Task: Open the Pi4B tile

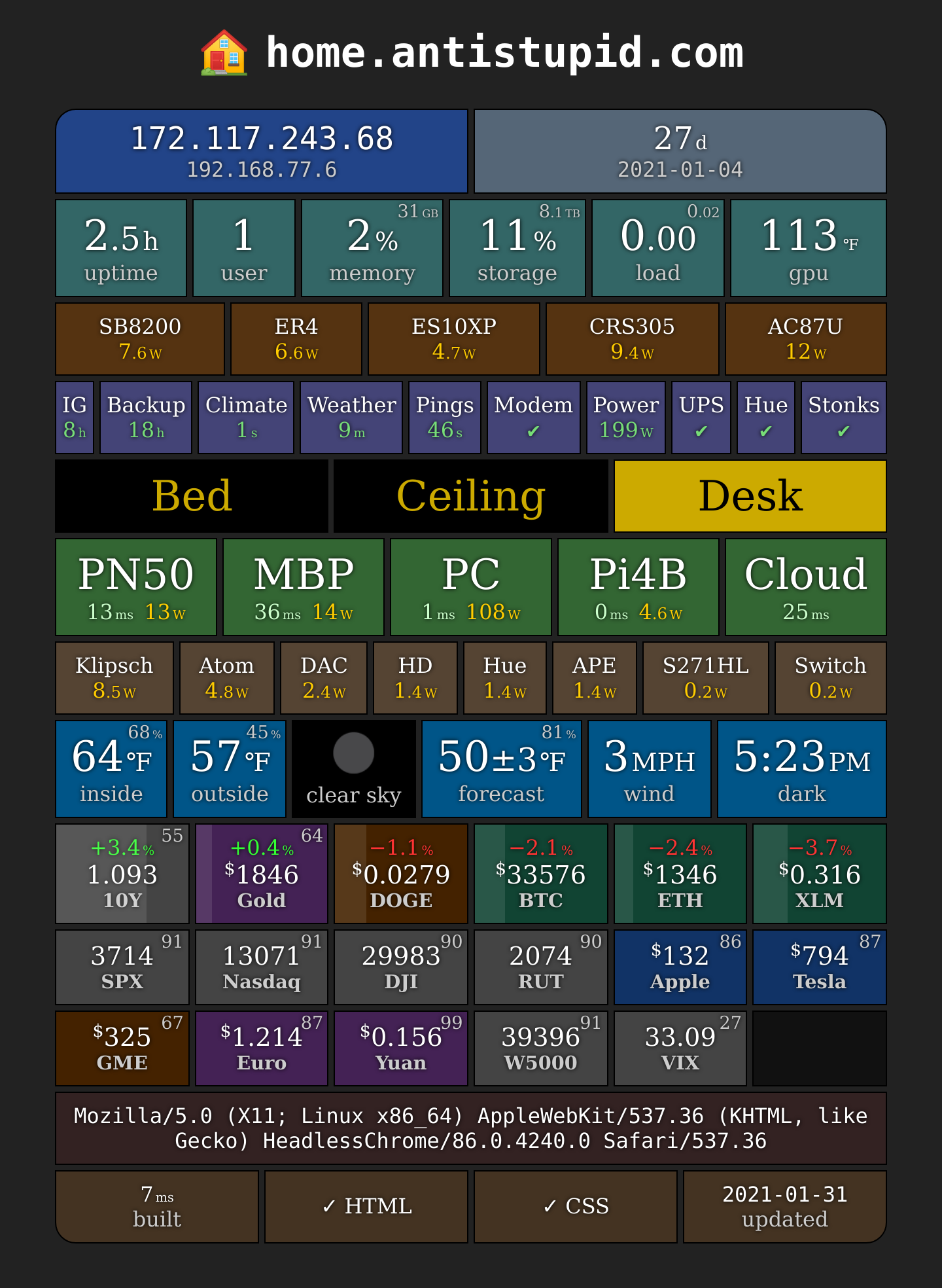Action: pos(638,587)
